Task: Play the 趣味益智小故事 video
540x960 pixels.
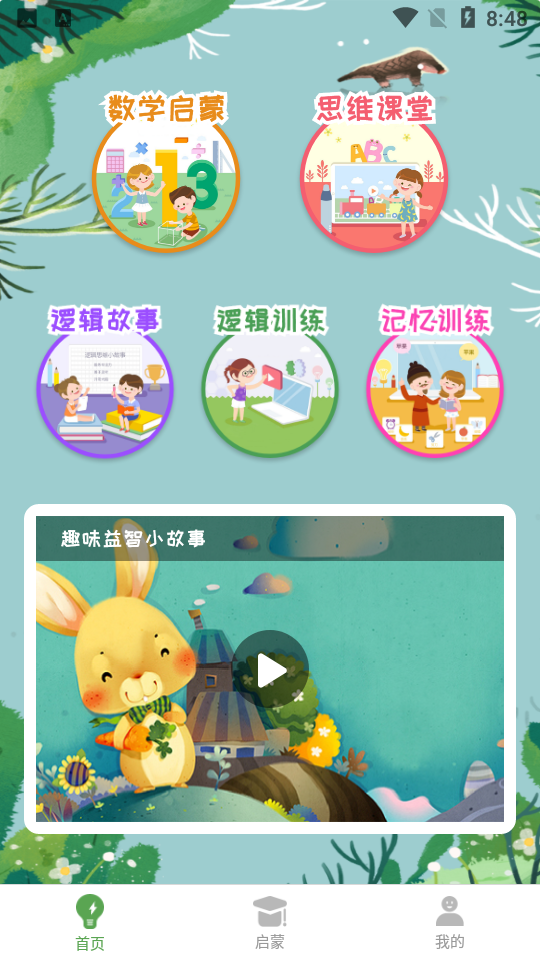Action: pyautogui.click(x=271, y=670)
